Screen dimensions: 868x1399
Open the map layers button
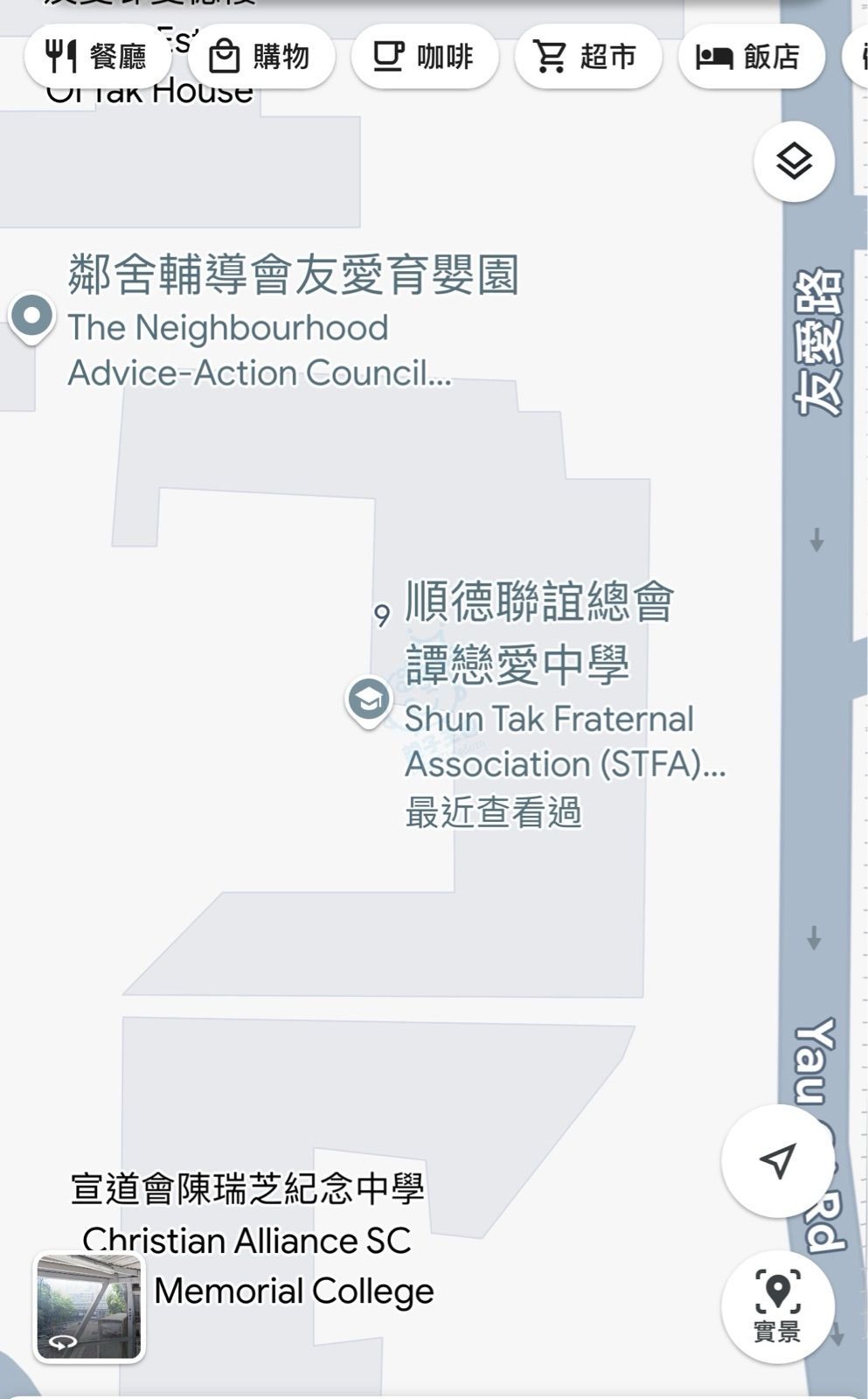794,162
